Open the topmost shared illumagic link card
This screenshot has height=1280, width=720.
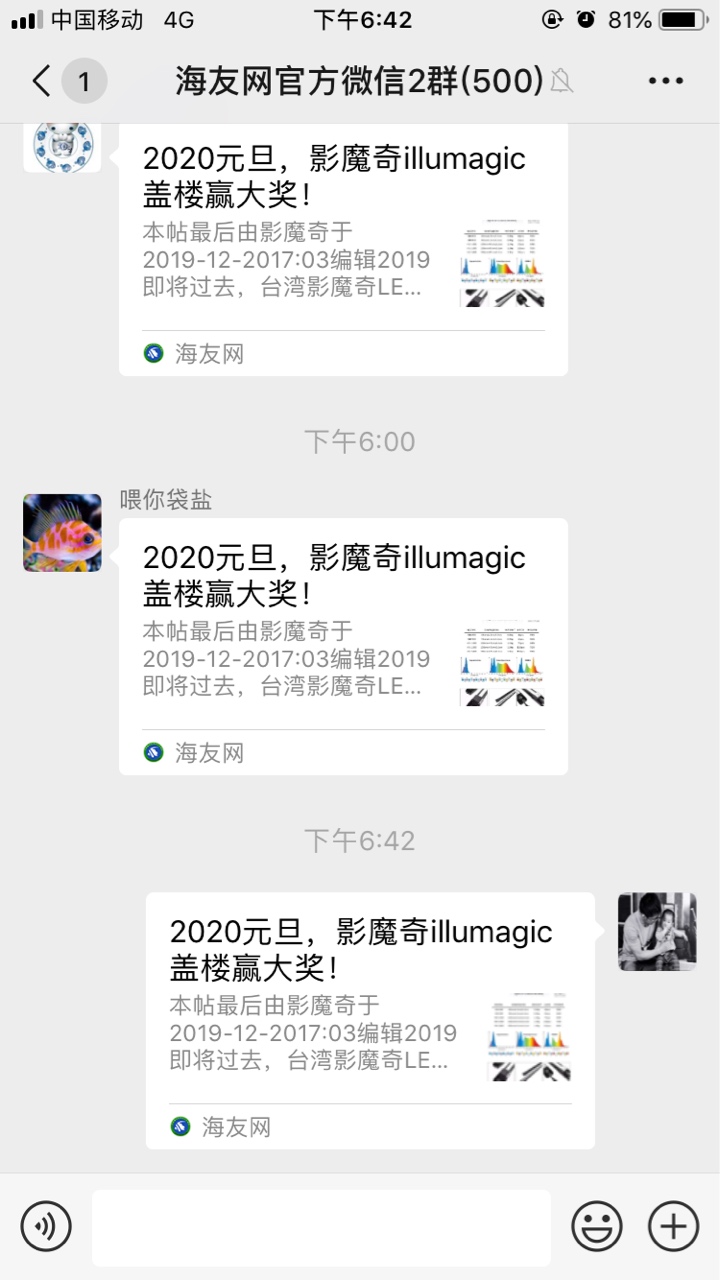[343, 250]
